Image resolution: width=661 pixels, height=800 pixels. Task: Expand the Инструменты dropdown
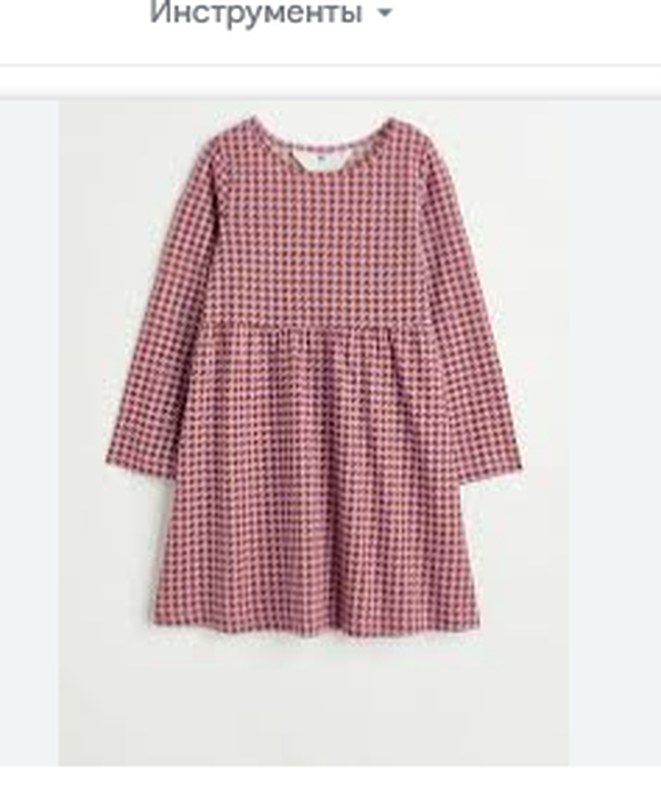click(x=270, y=14)
